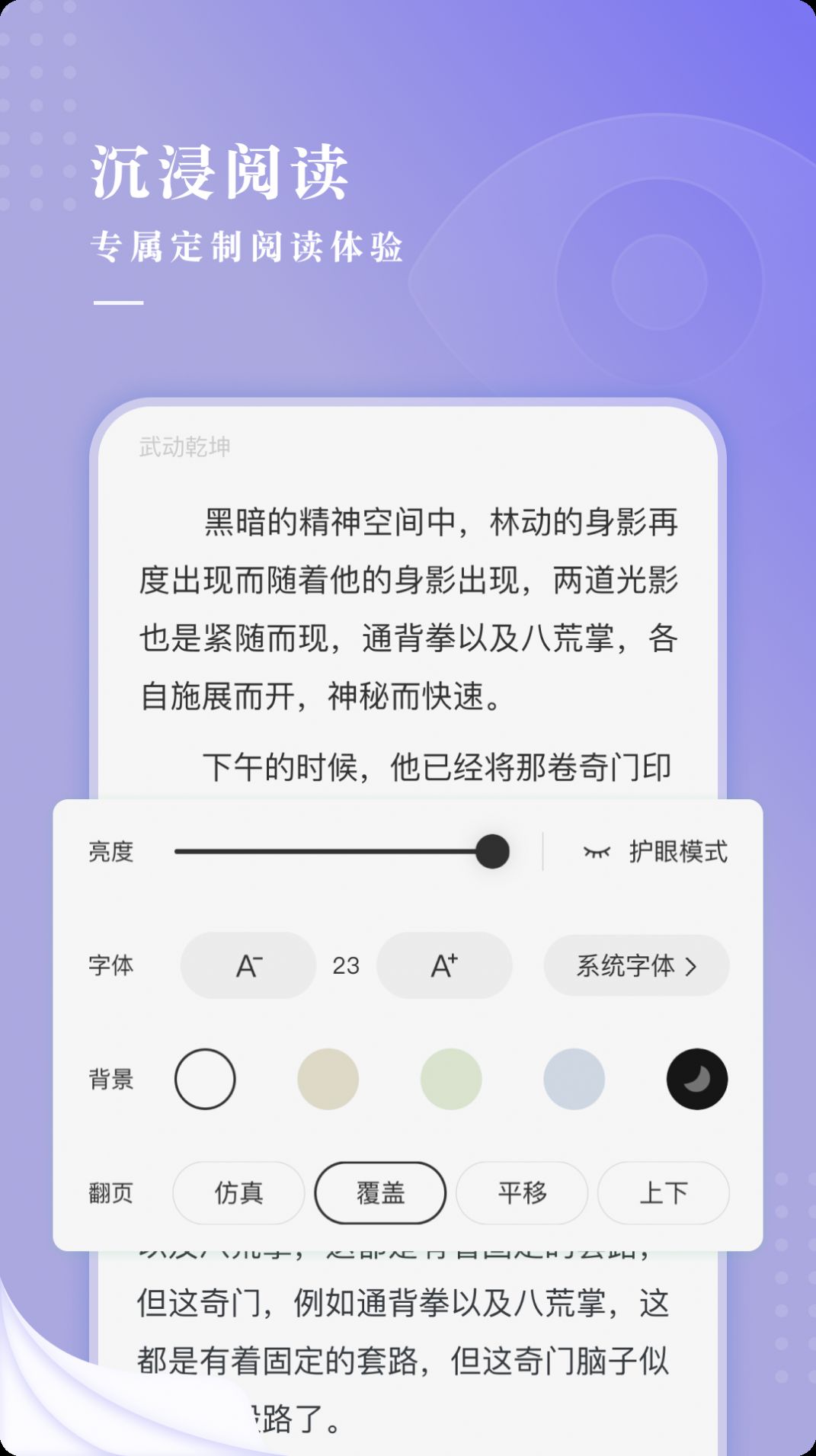The image size is (816, 1456).
Task: Expand the system font options
Action: (x=637, y=965)
